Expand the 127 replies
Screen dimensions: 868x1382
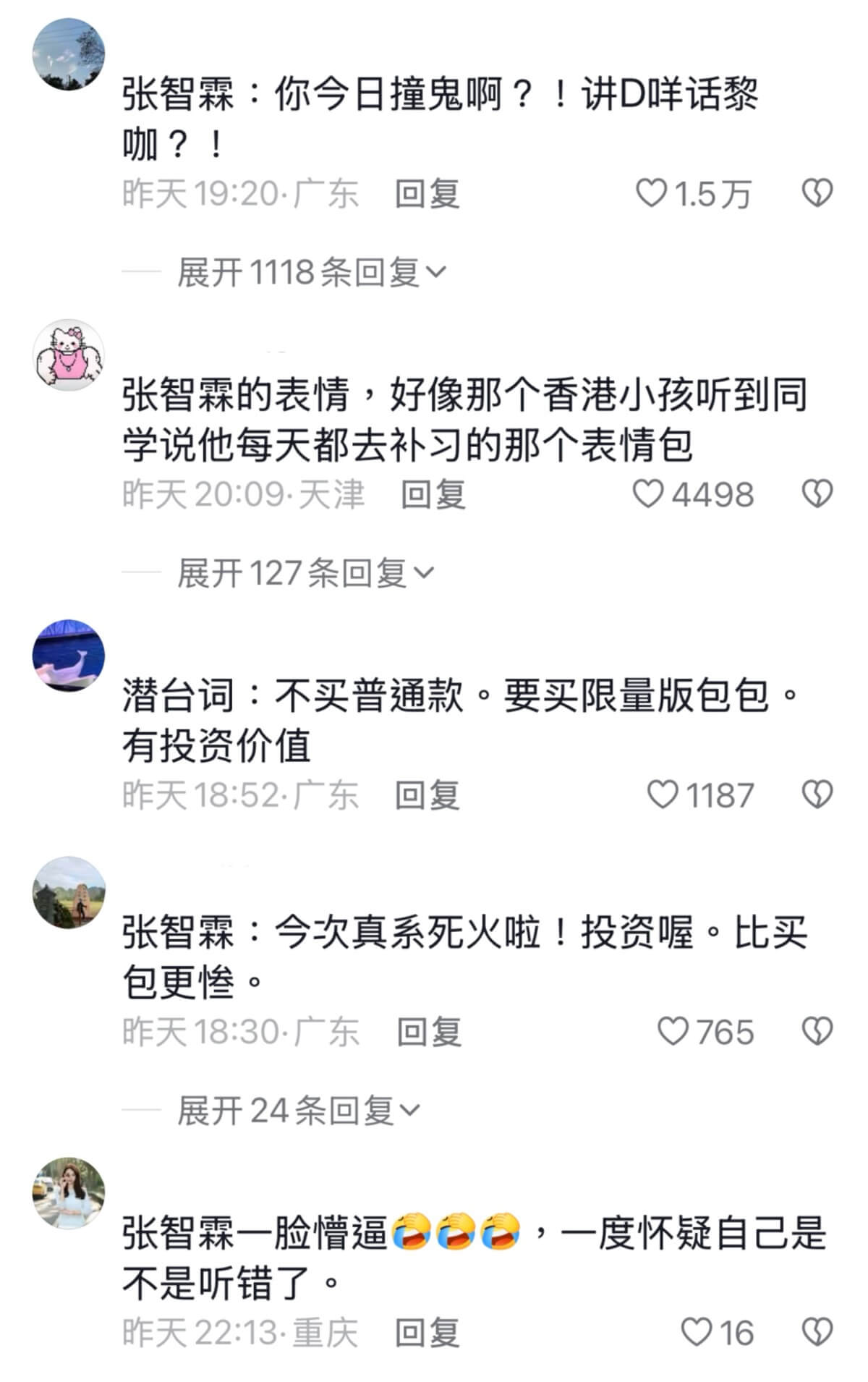point(305,574)
